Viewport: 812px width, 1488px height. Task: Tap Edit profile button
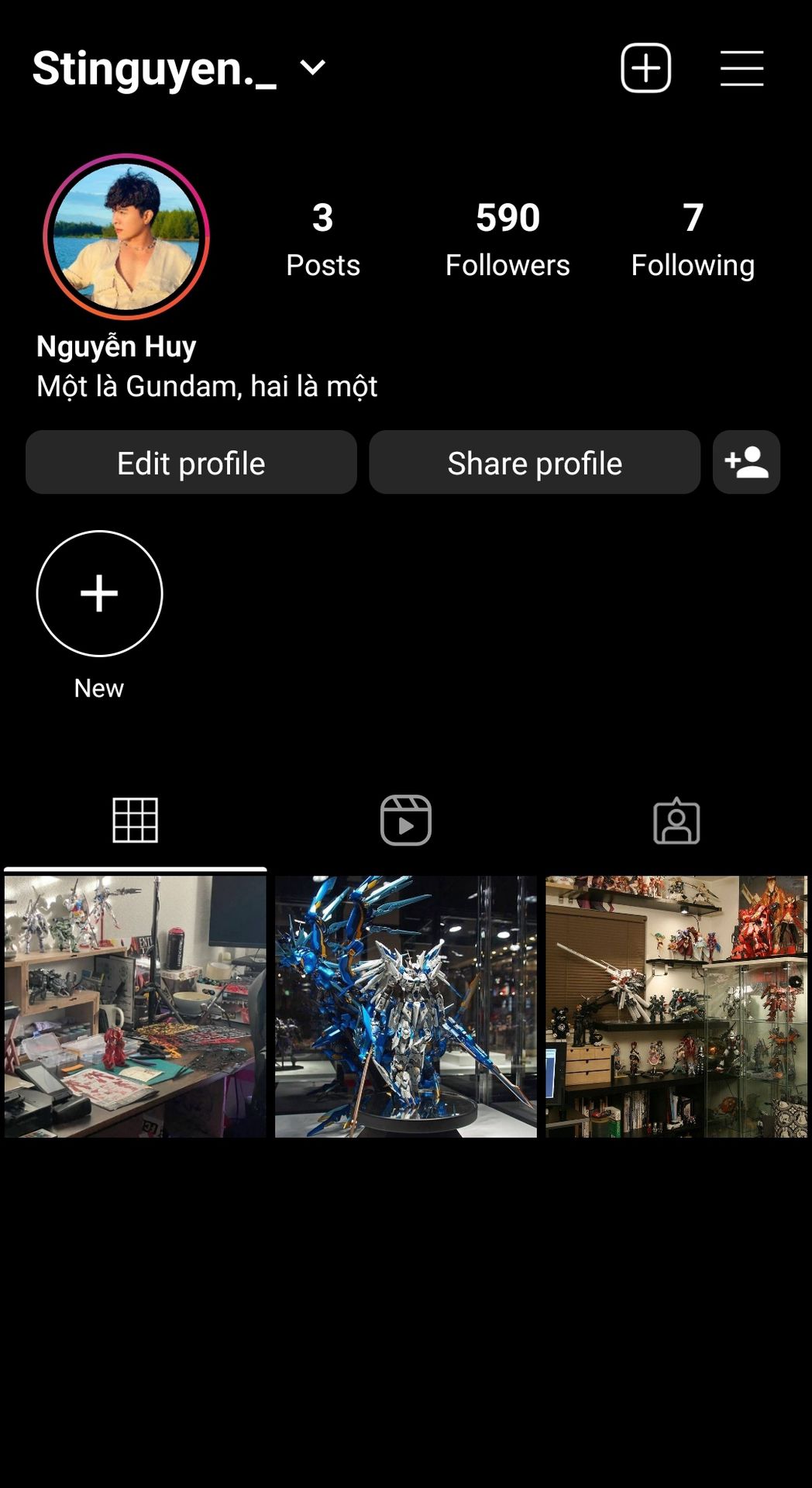tap(191, 463)
